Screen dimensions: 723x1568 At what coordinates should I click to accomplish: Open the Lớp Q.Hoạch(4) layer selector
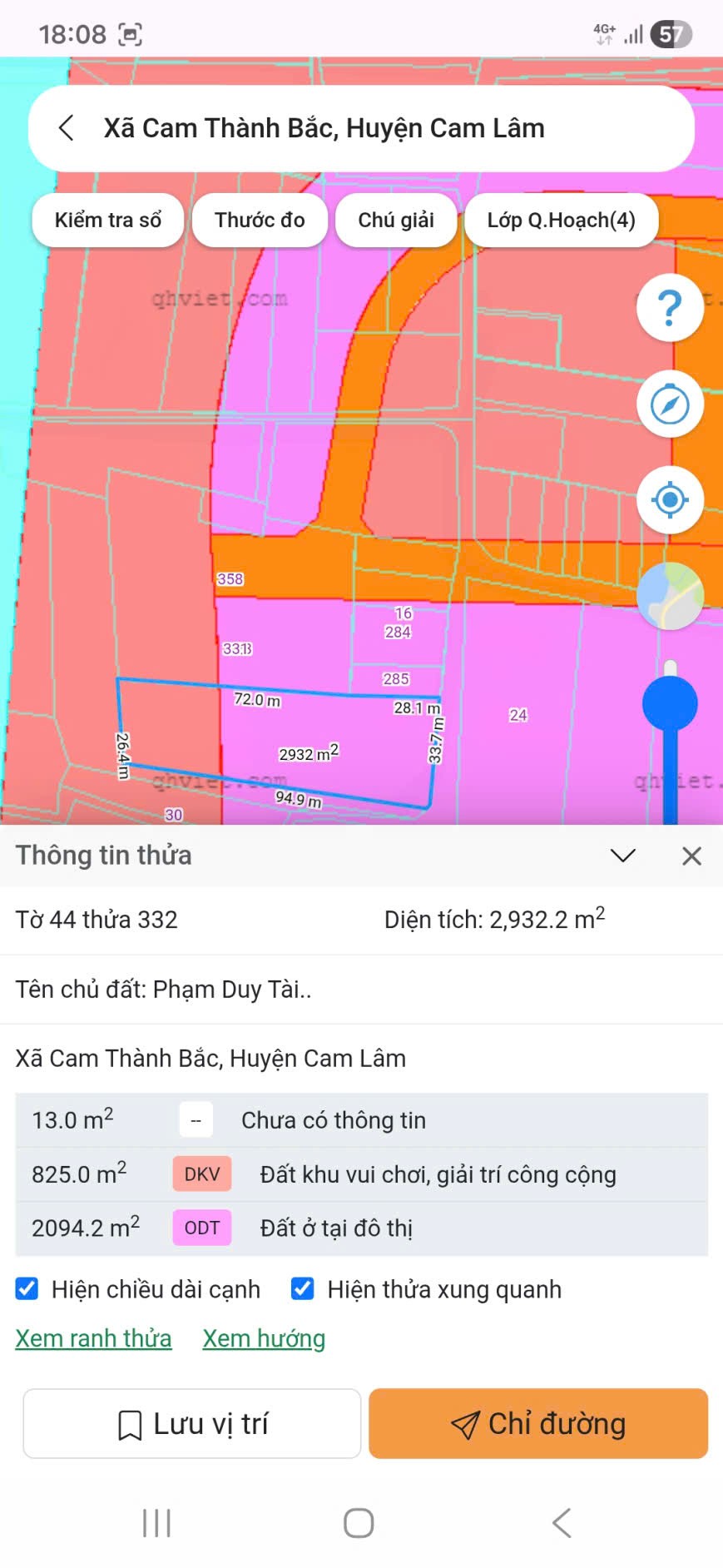(562, 220)
